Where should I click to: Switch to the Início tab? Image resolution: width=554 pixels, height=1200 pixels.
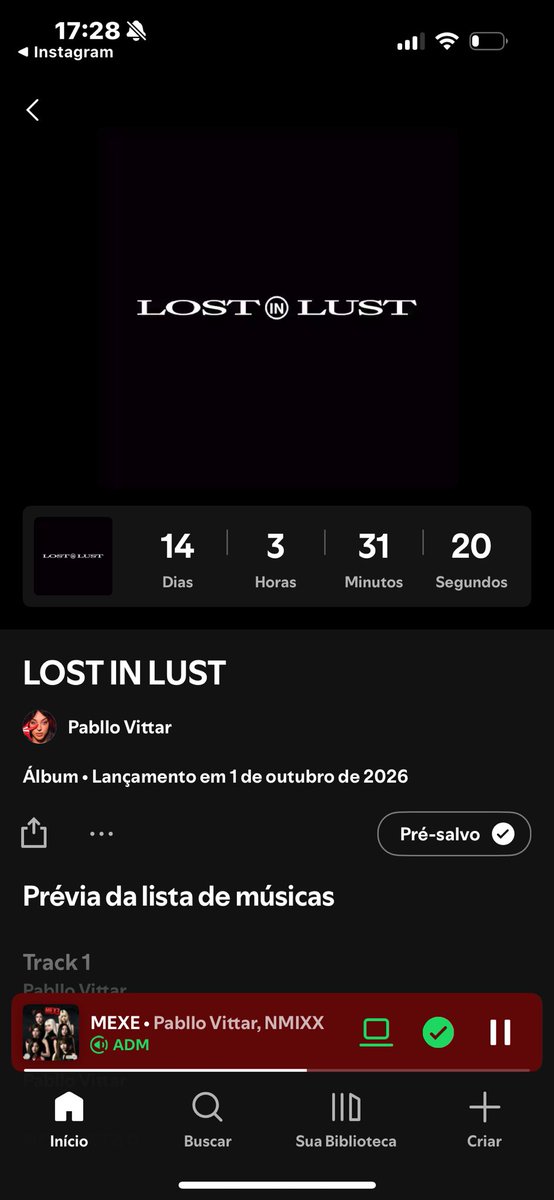point(69,1120)
